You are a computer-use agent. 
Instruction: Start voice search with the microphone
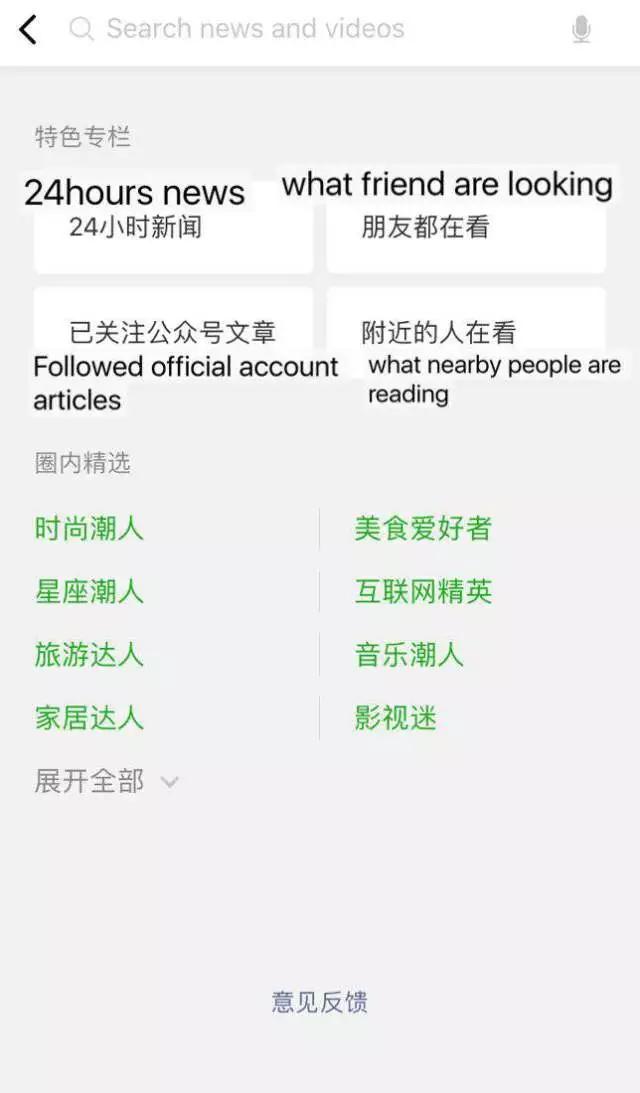point(581,30)
